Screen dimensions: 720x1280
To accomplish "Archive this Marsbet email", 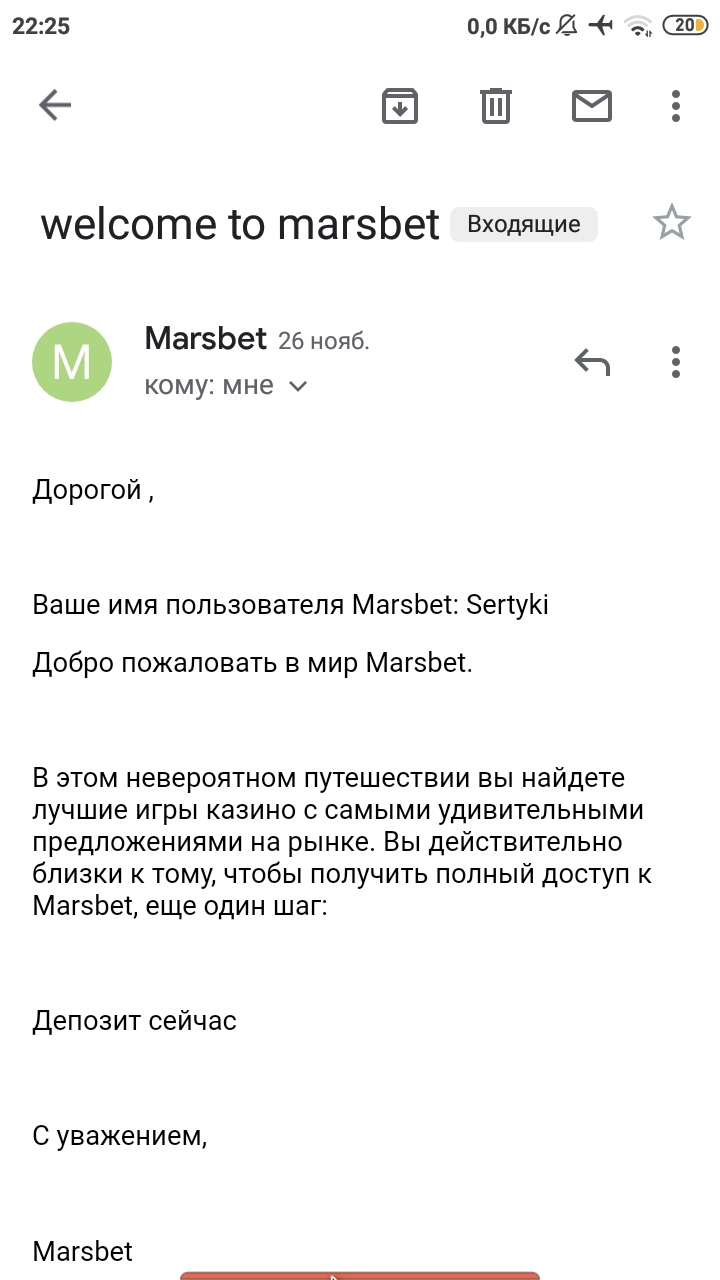I will tap(399, 105).
